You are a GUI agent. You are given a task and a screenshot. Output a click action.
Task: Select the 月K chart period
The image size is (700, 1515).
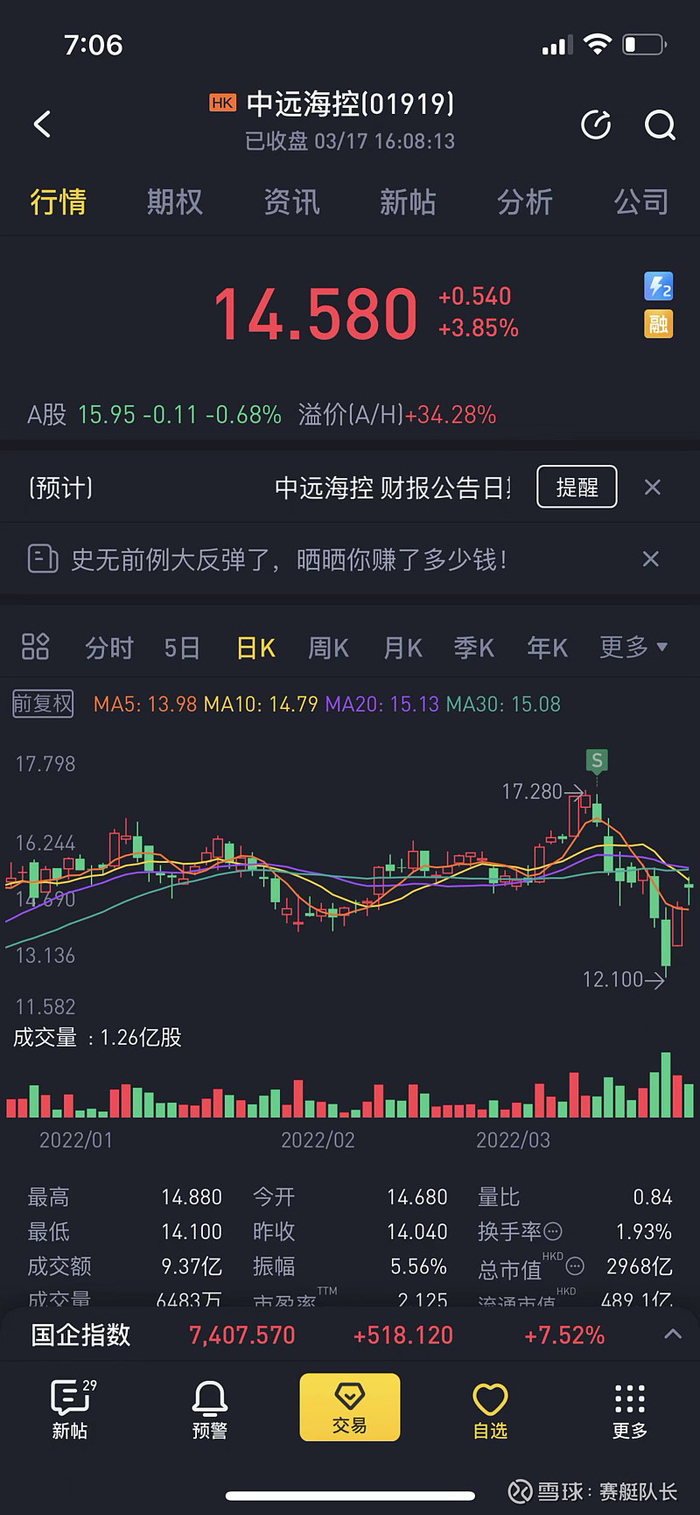pos(402,648)
